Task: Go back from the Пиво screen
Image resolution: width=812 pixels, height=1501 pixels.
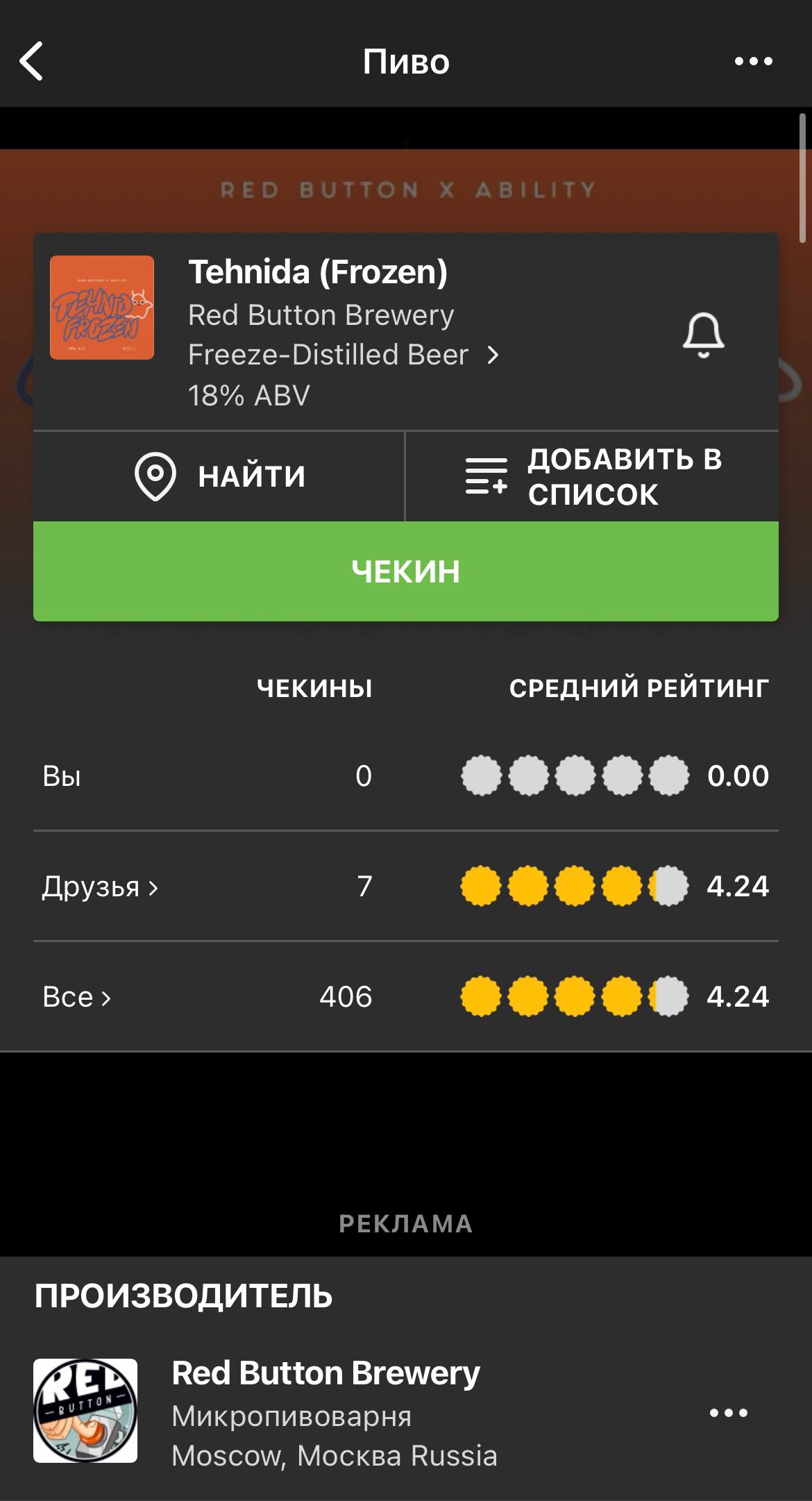Action: [x=32, y=61]
